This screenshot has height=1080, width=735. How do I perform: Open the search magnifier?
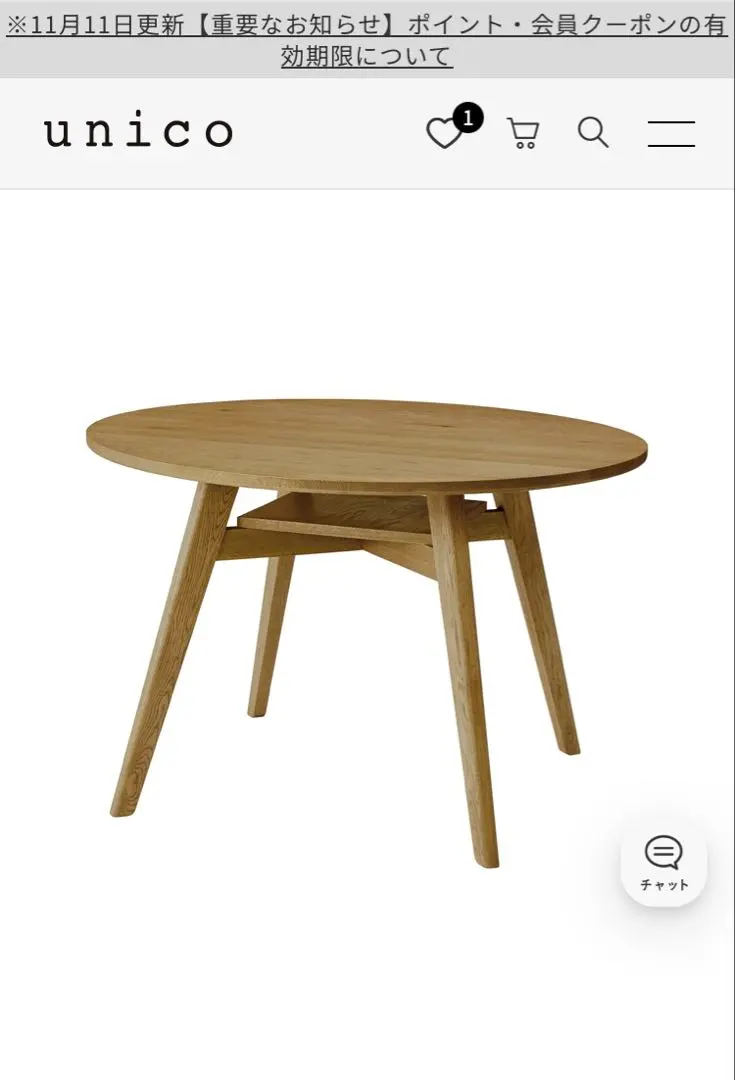tap(593, 132)
